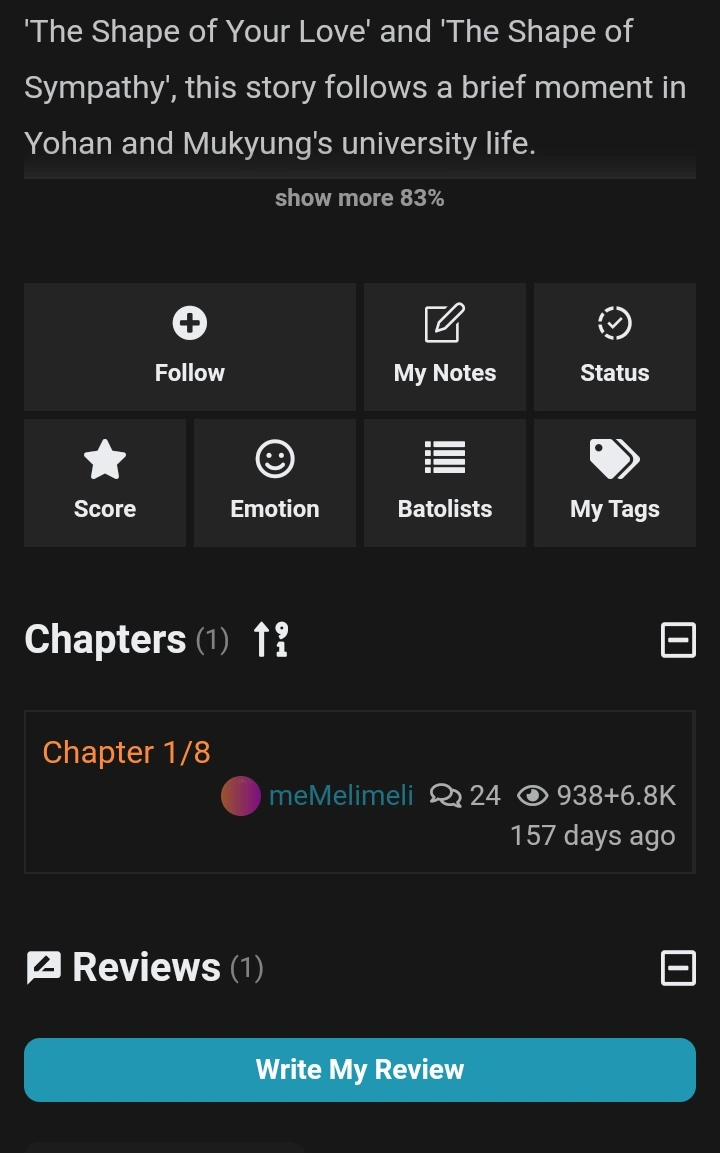
Task: Follow this series
Action: tap(190, 347)
